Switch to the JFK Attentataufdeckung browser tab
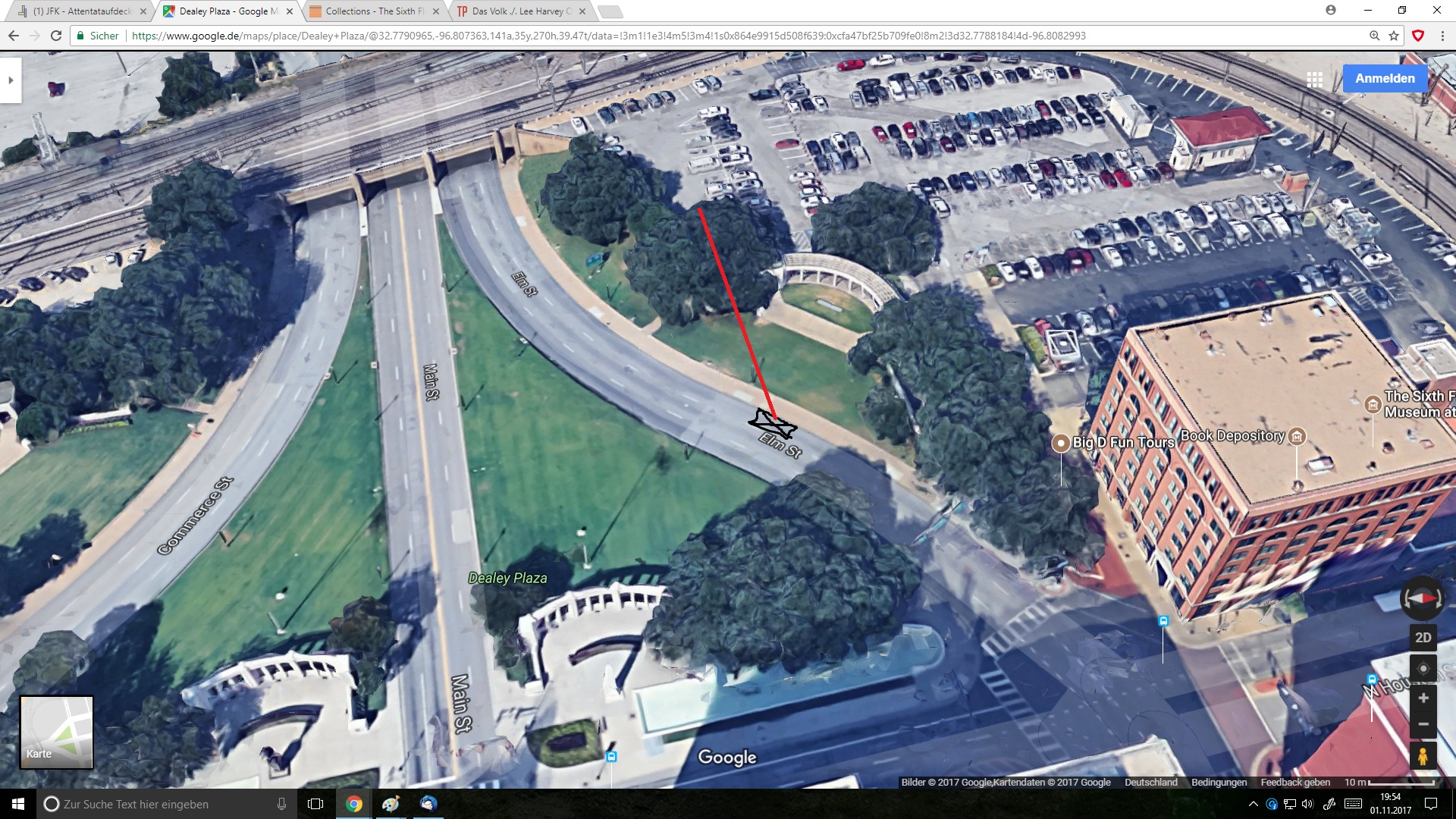Viewport: 1456px width, 819px height. coord(80,11)
